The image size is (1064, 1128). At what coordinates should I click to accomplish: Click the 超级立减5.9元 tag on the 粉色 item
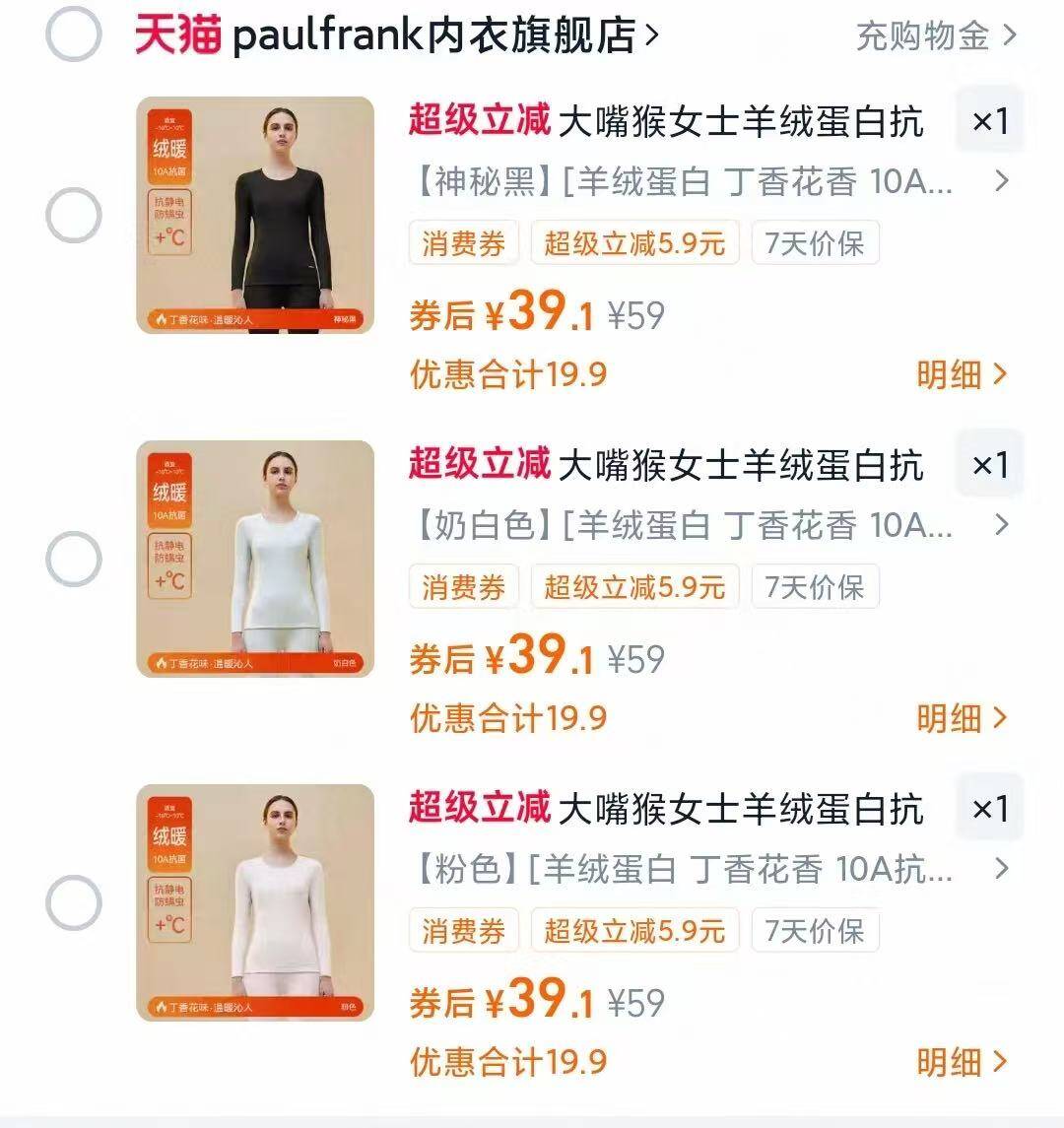coord(634,931)
